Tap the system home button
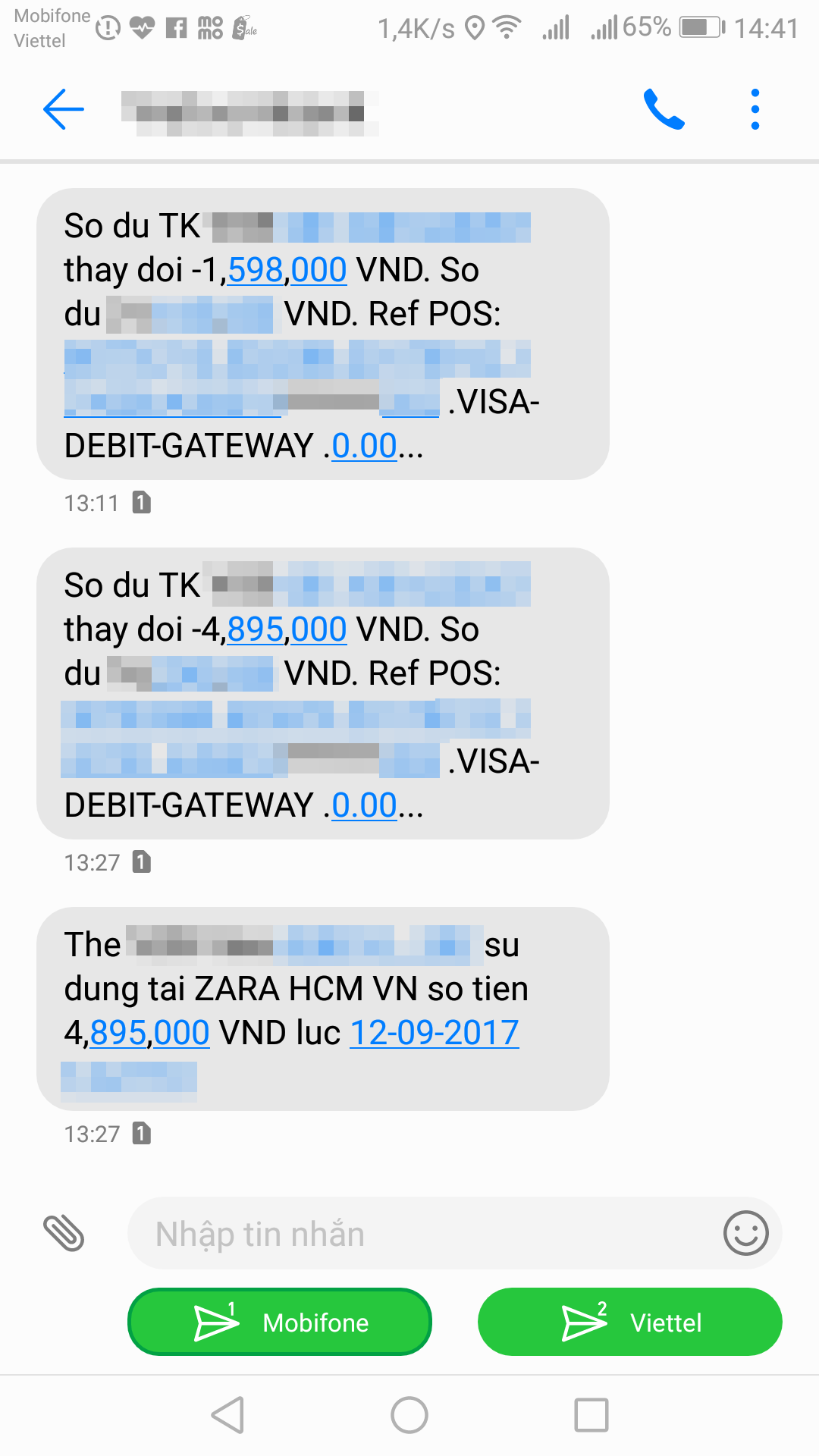This screenshot has width=819, height=1456. [409, 1415]
